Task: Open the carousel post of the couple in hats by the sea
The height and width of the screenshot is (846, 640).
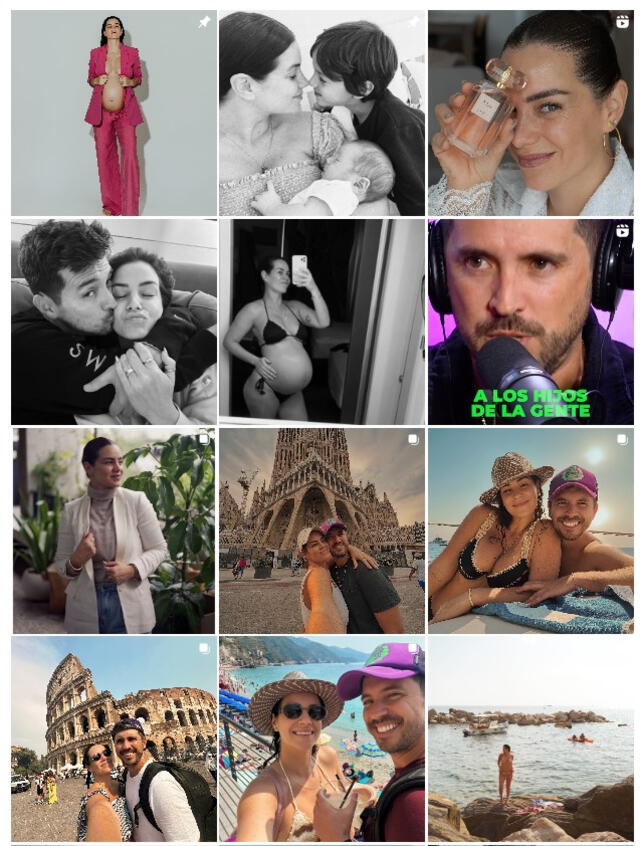Action: [x=530, y=531]
